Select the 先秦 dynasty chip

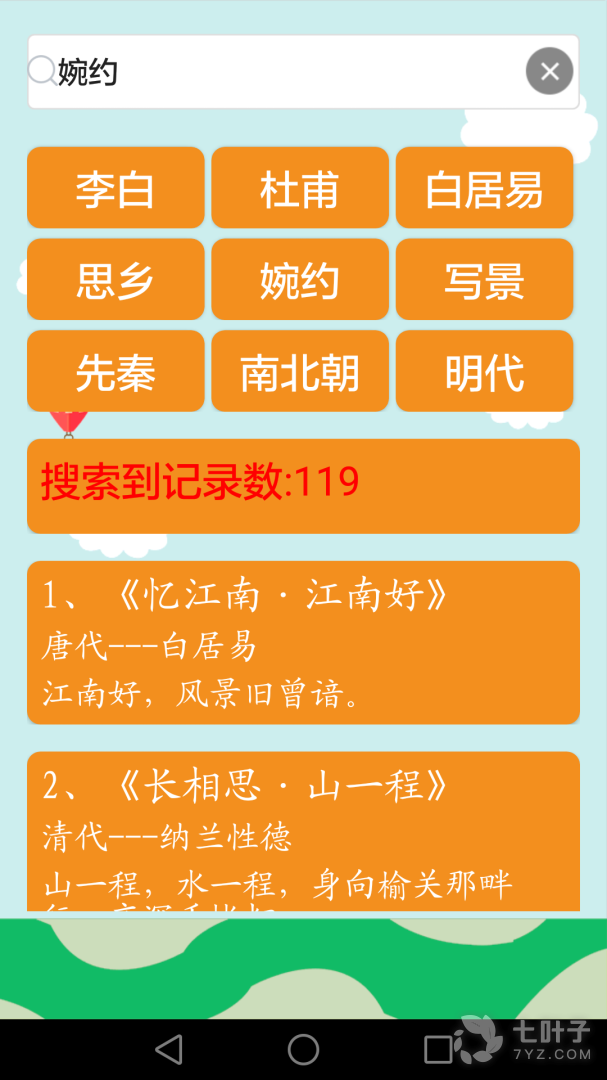tap(116, 372)
